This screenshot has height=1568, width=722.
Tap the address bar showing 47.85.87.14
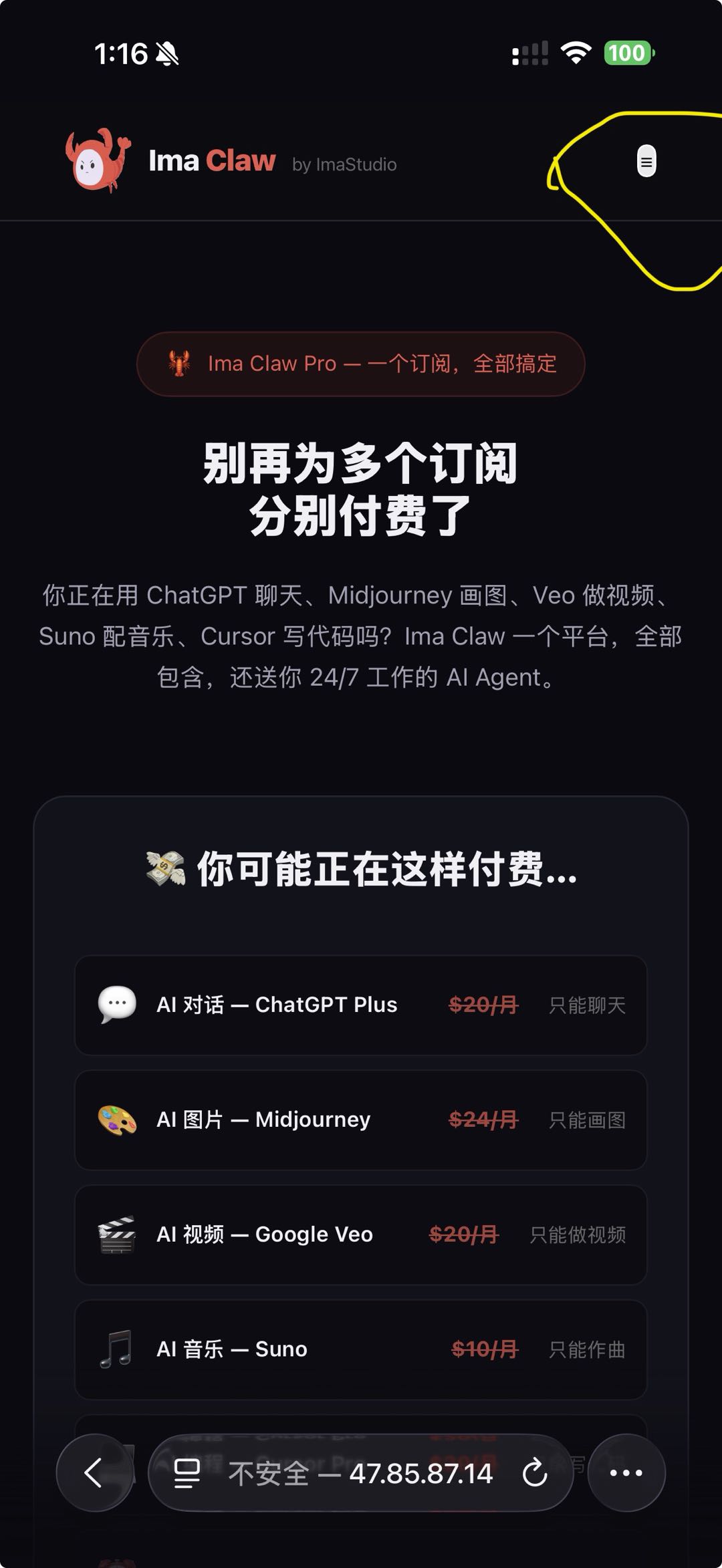(x=361, y=1472)
